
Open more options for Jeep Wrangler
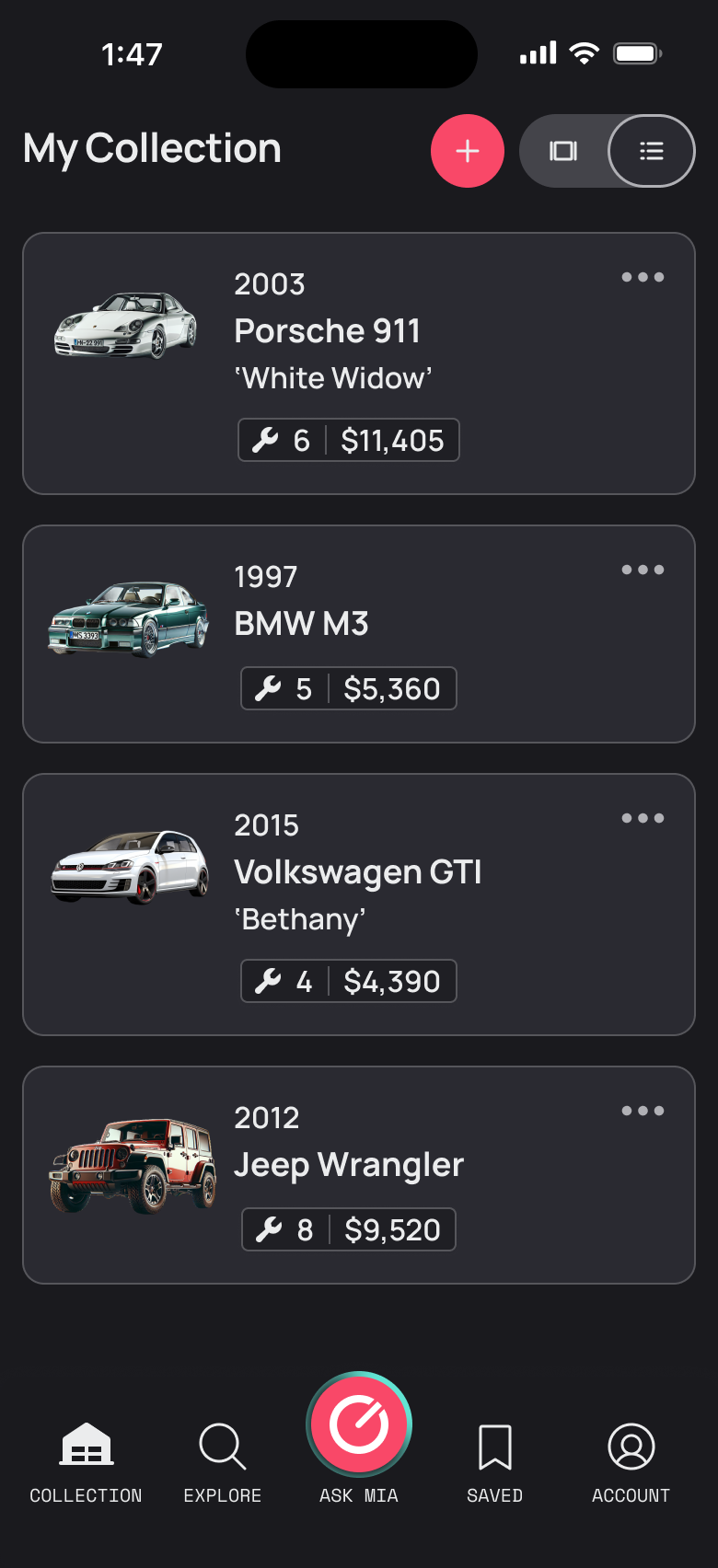[x=643, y=1111]
